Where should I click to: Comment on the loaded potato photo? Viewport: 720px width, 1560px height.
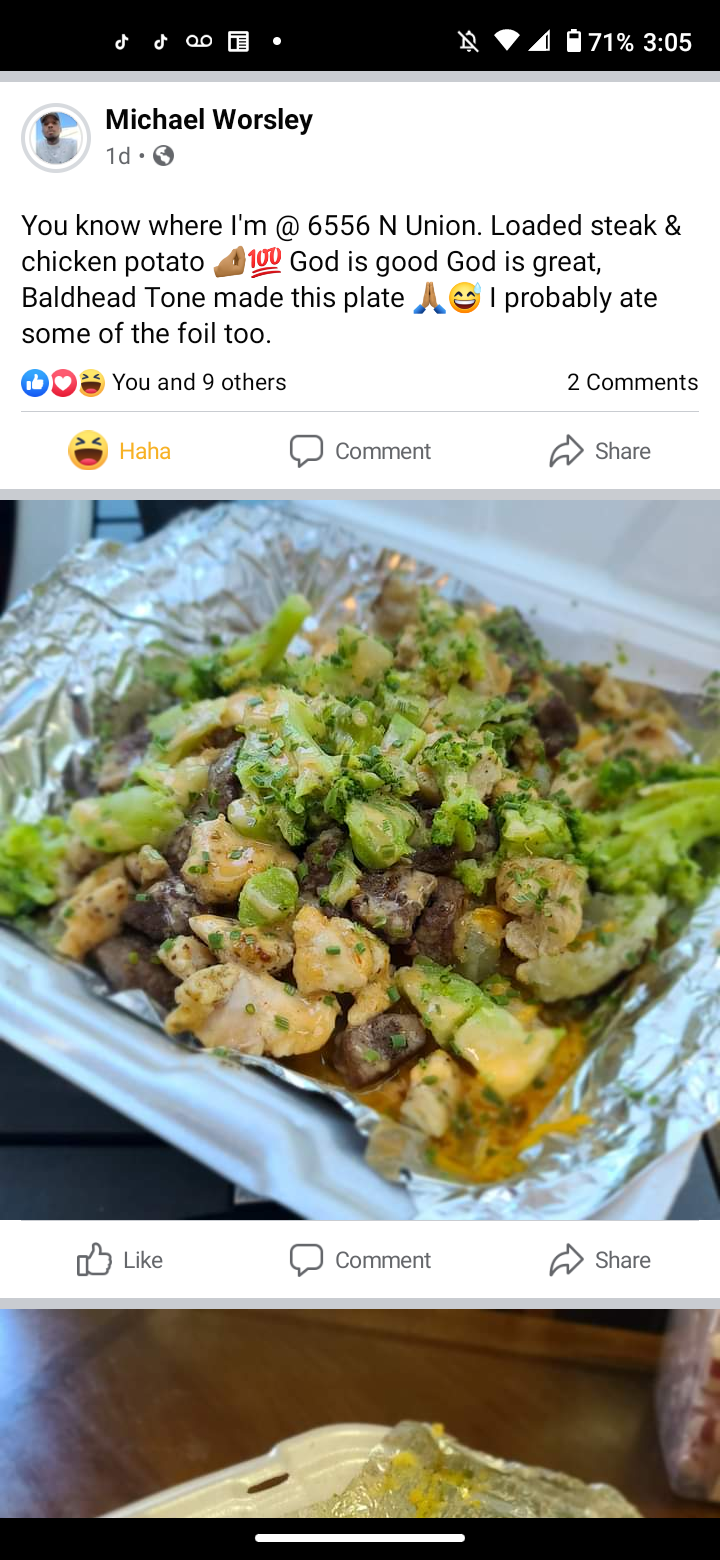[360, 1260]
